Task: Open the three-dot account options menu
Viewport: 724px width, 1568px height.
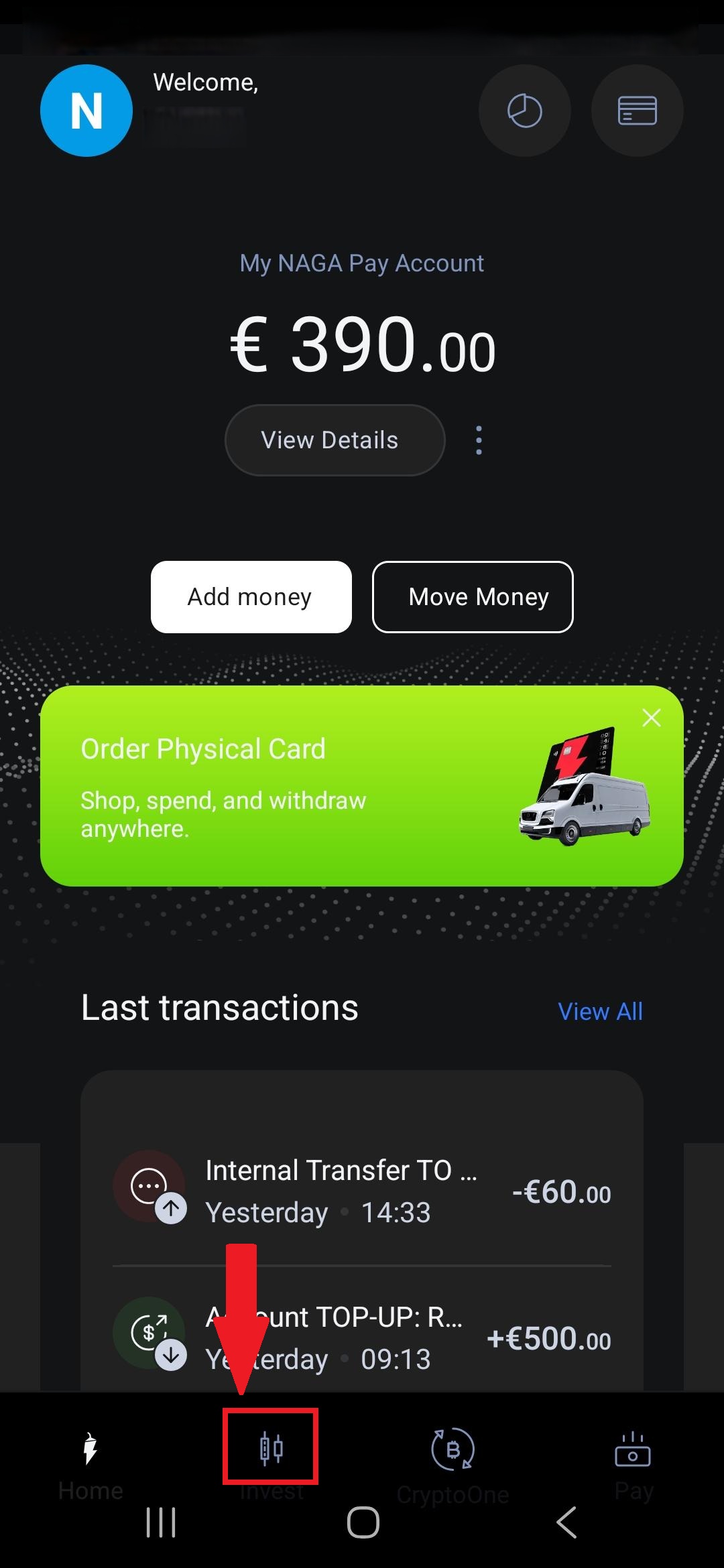Action: pyautogui.click(x=479, y=440)
